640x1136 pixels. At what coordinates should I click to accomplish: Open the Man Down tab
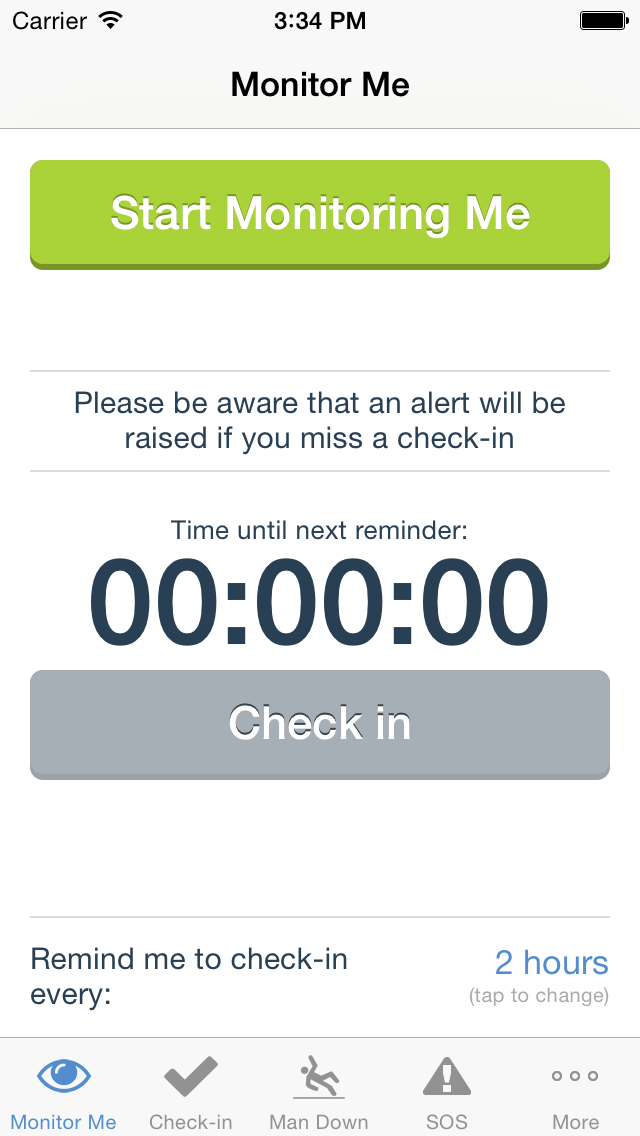click(319, 1090)
